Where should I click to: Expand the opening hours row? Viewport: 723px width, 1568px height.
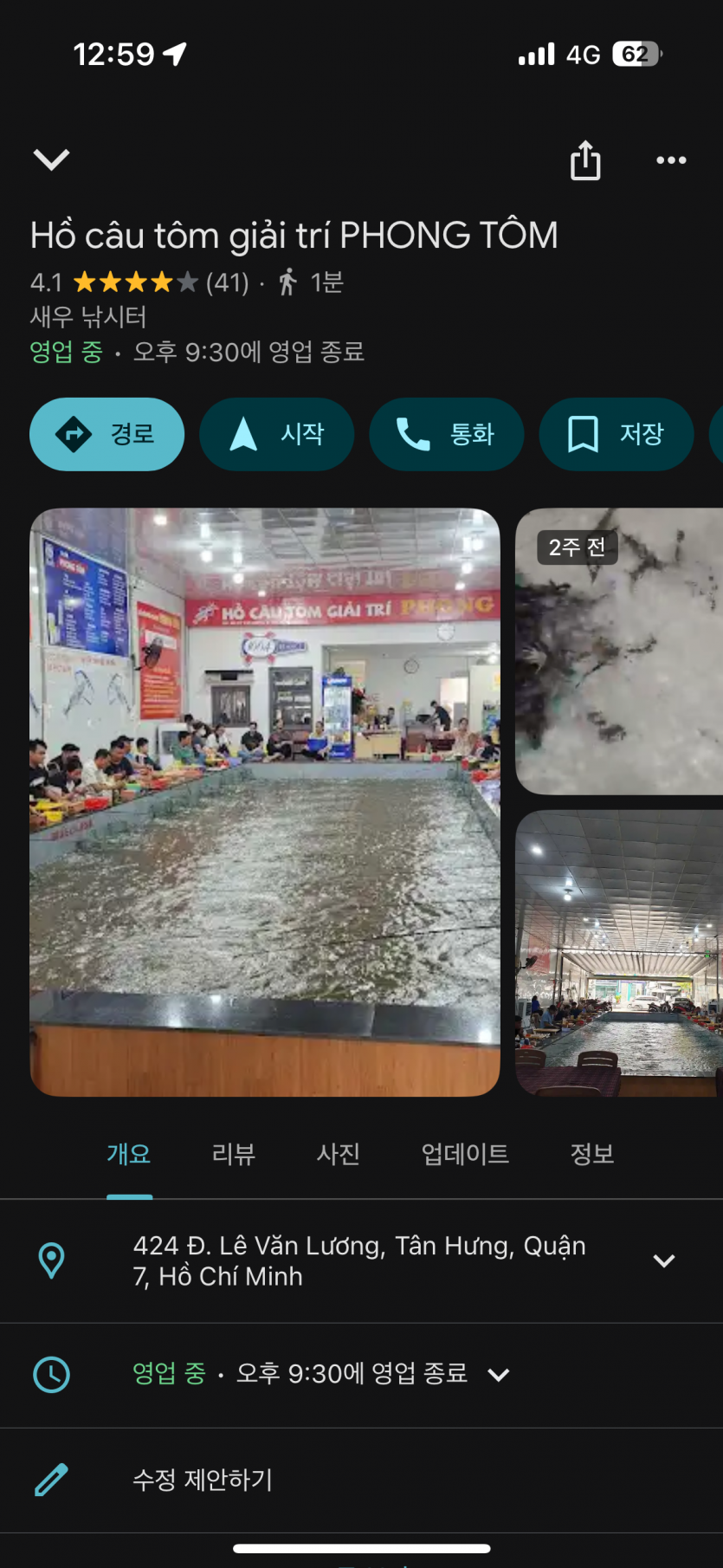pos(499,1375)
